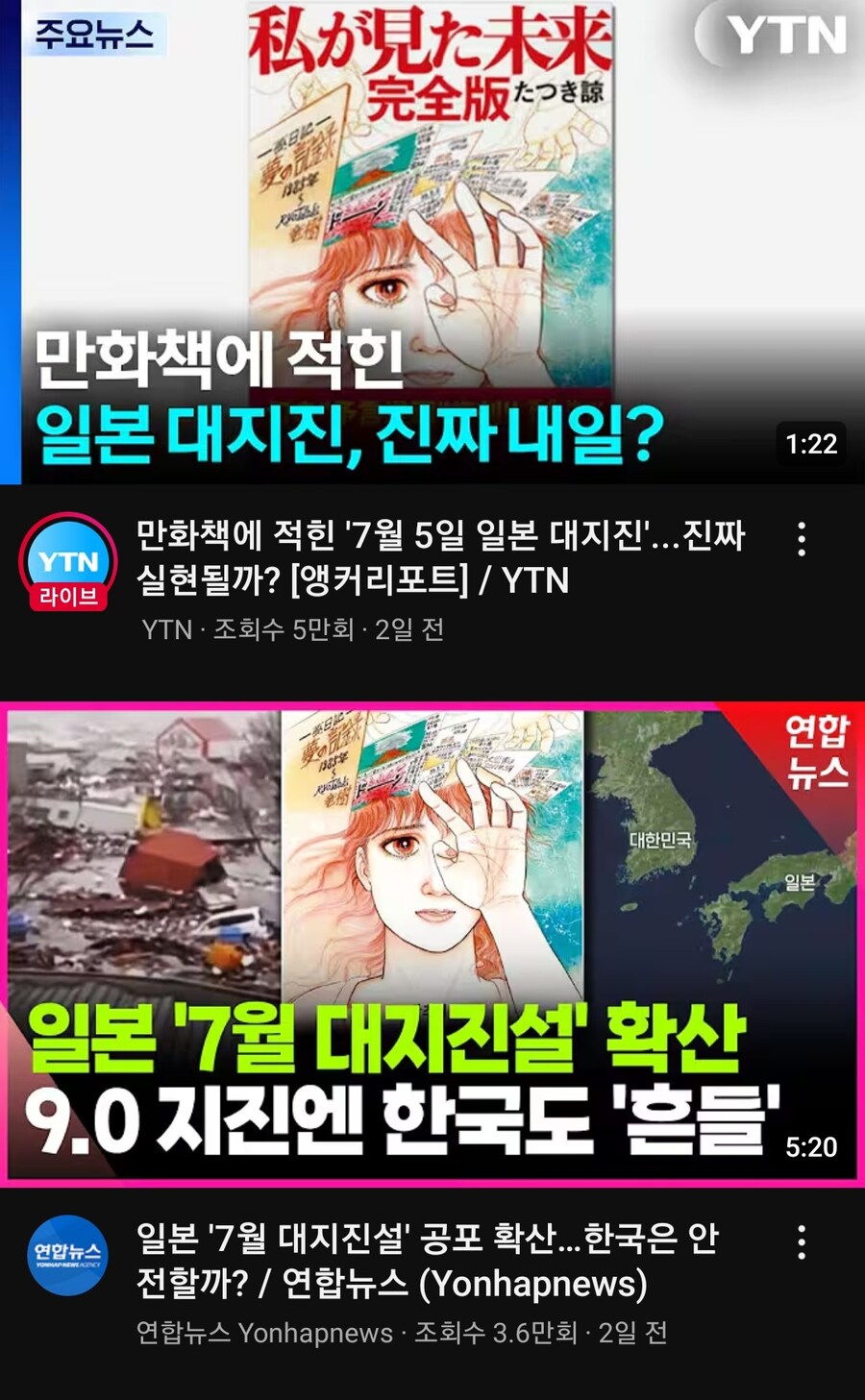Play the YTN '일본 대지진, 진짜 내일?' video thumbnail
The image size is (865, 1400).
pos(432,240)
